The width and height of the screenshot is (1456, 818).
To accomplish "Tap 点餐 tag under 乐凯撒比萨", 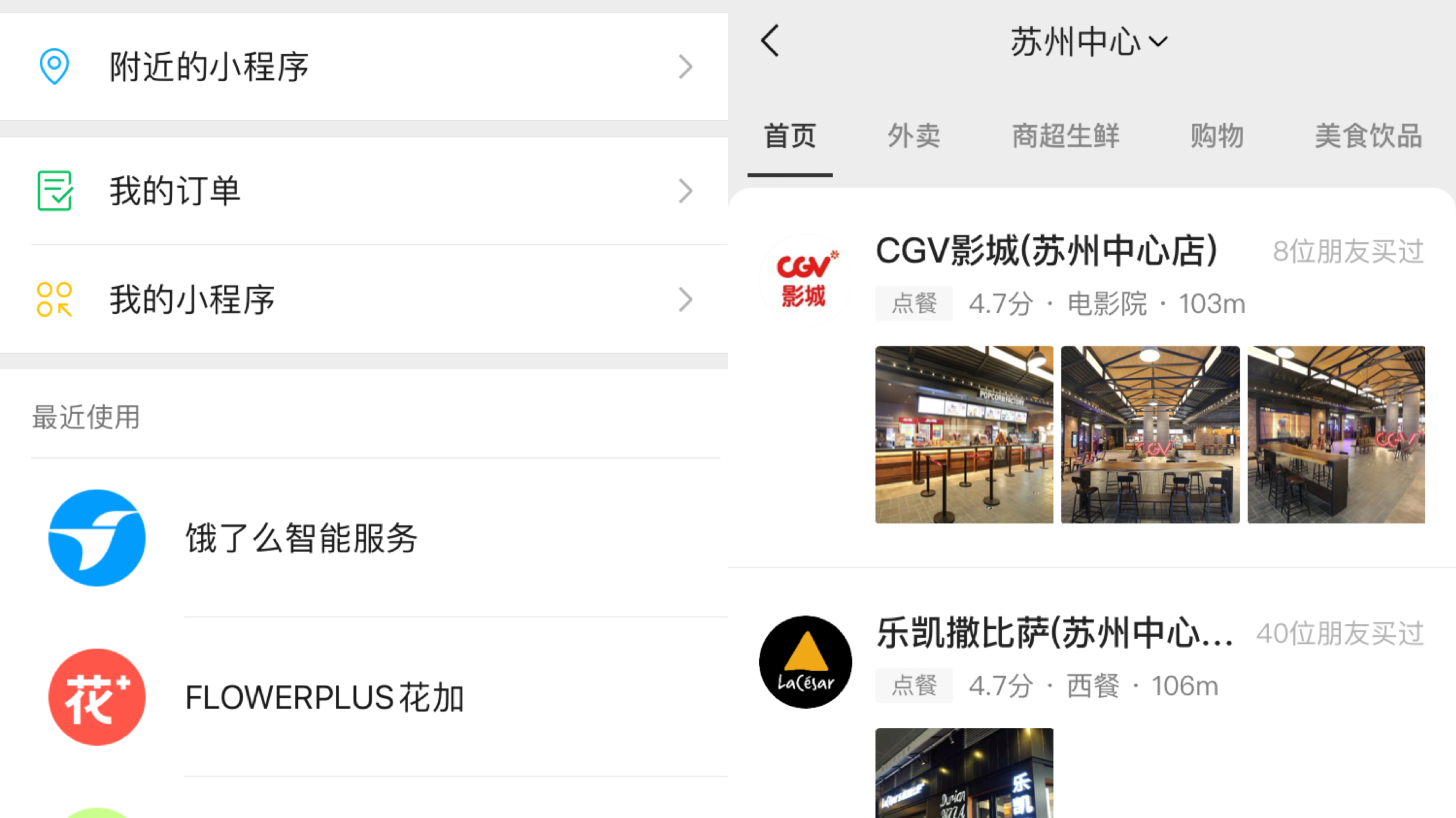I will (914, 686).
